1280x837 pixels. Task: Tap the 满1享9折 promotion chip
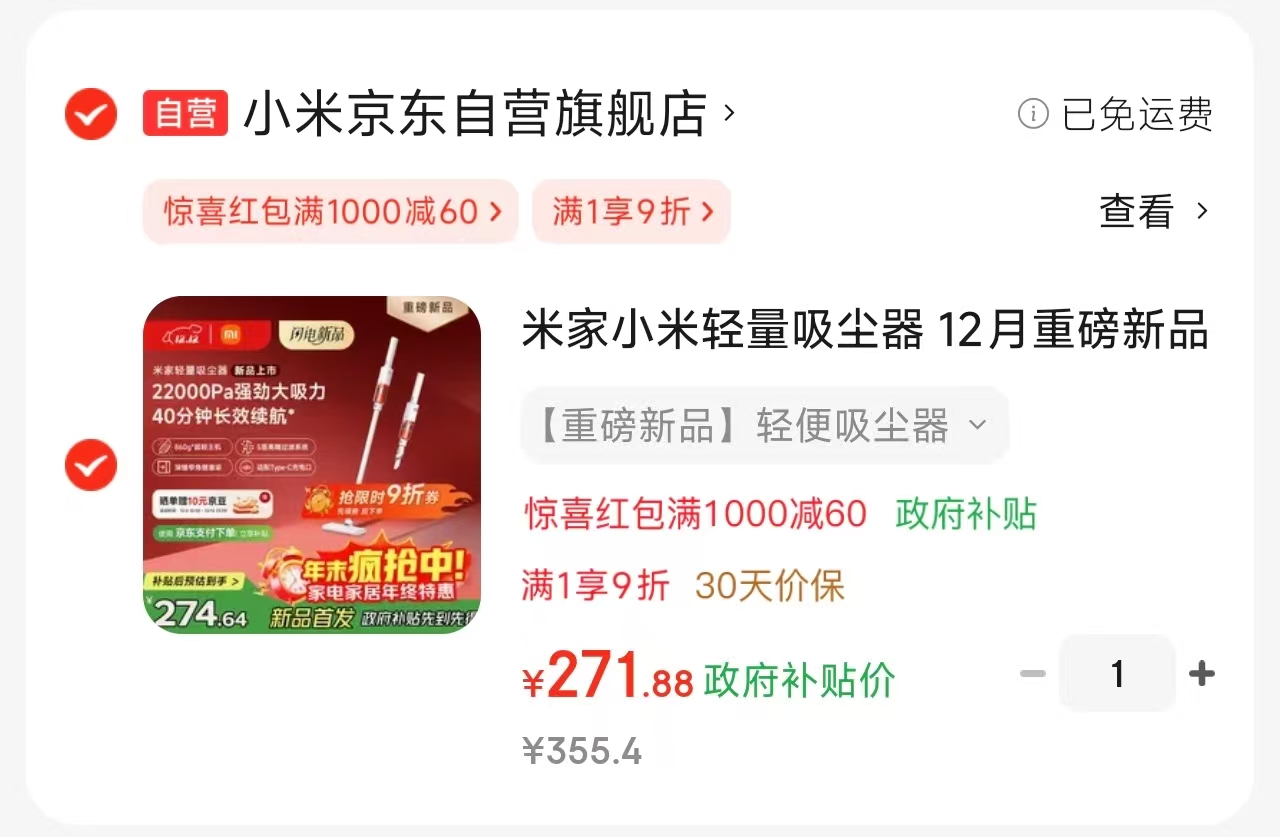[x=631, y=211]
